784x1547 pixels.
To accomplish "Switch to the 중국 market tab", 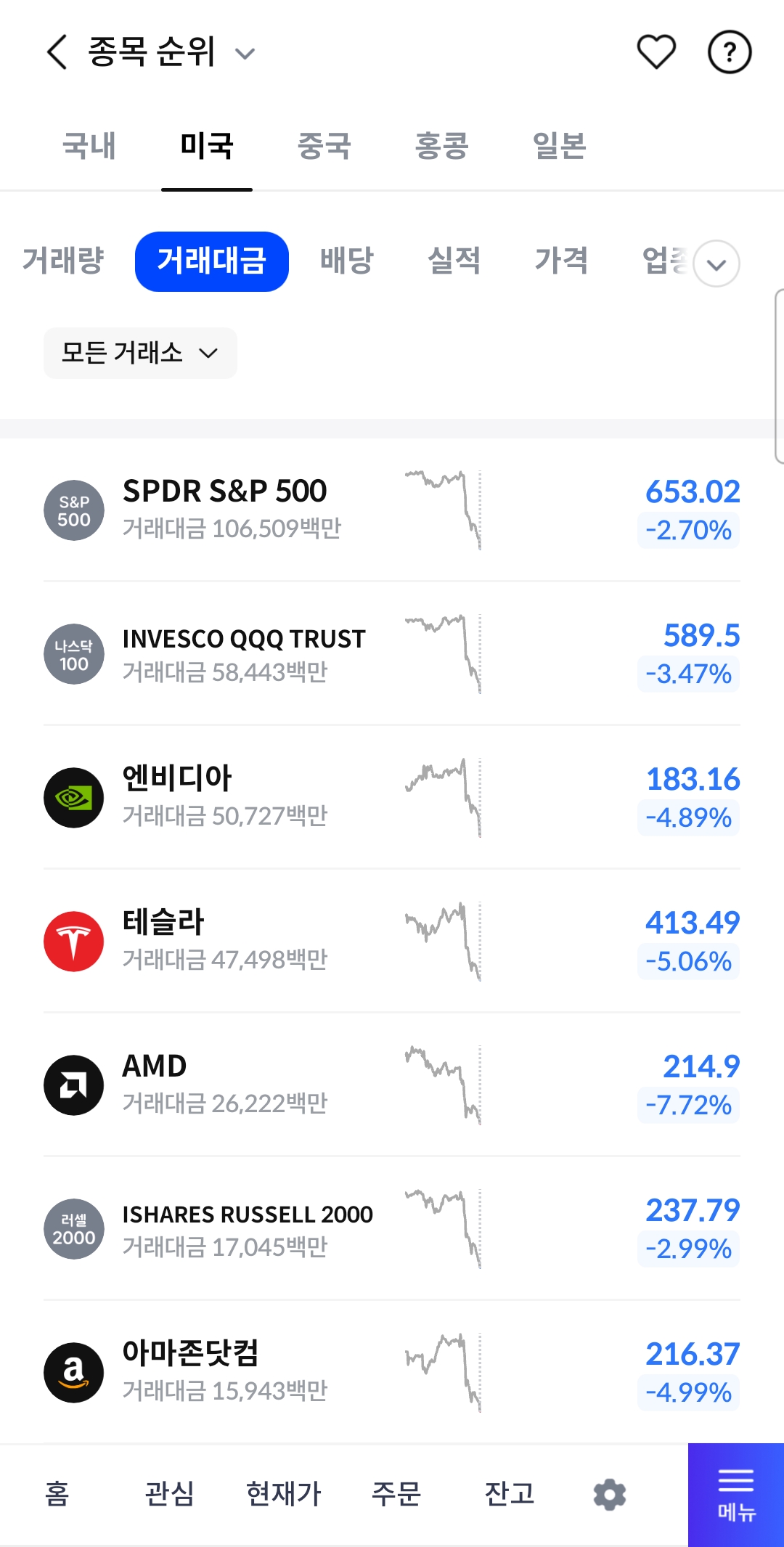I will pos(324,146).
